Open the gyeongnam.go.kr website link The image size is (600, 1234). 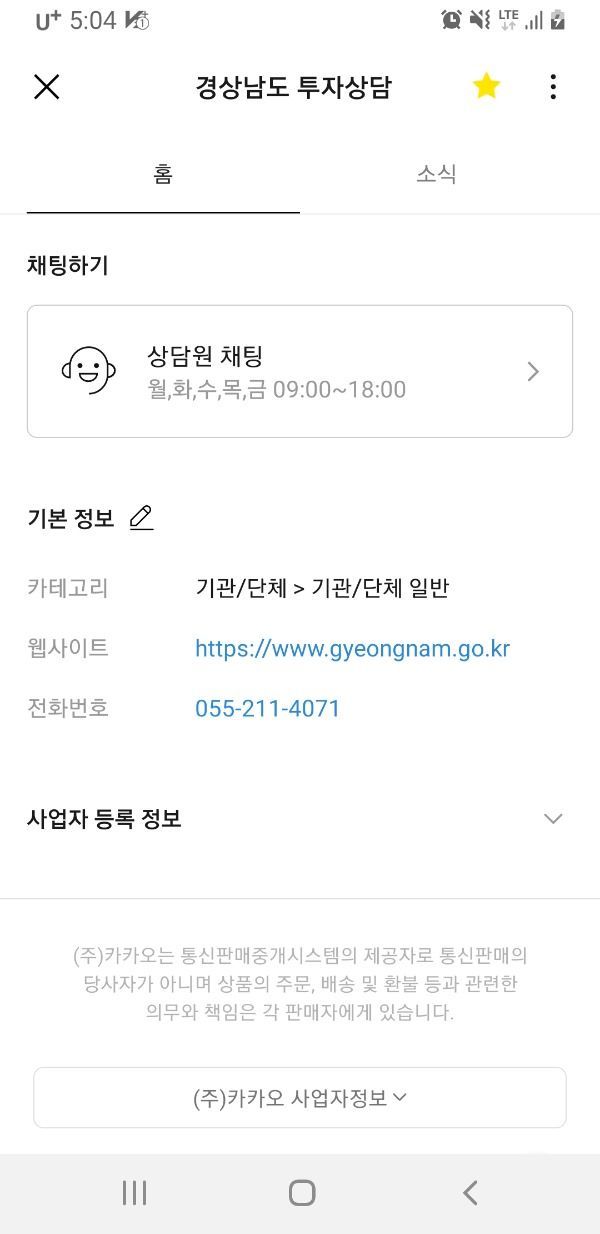(352, 648)
